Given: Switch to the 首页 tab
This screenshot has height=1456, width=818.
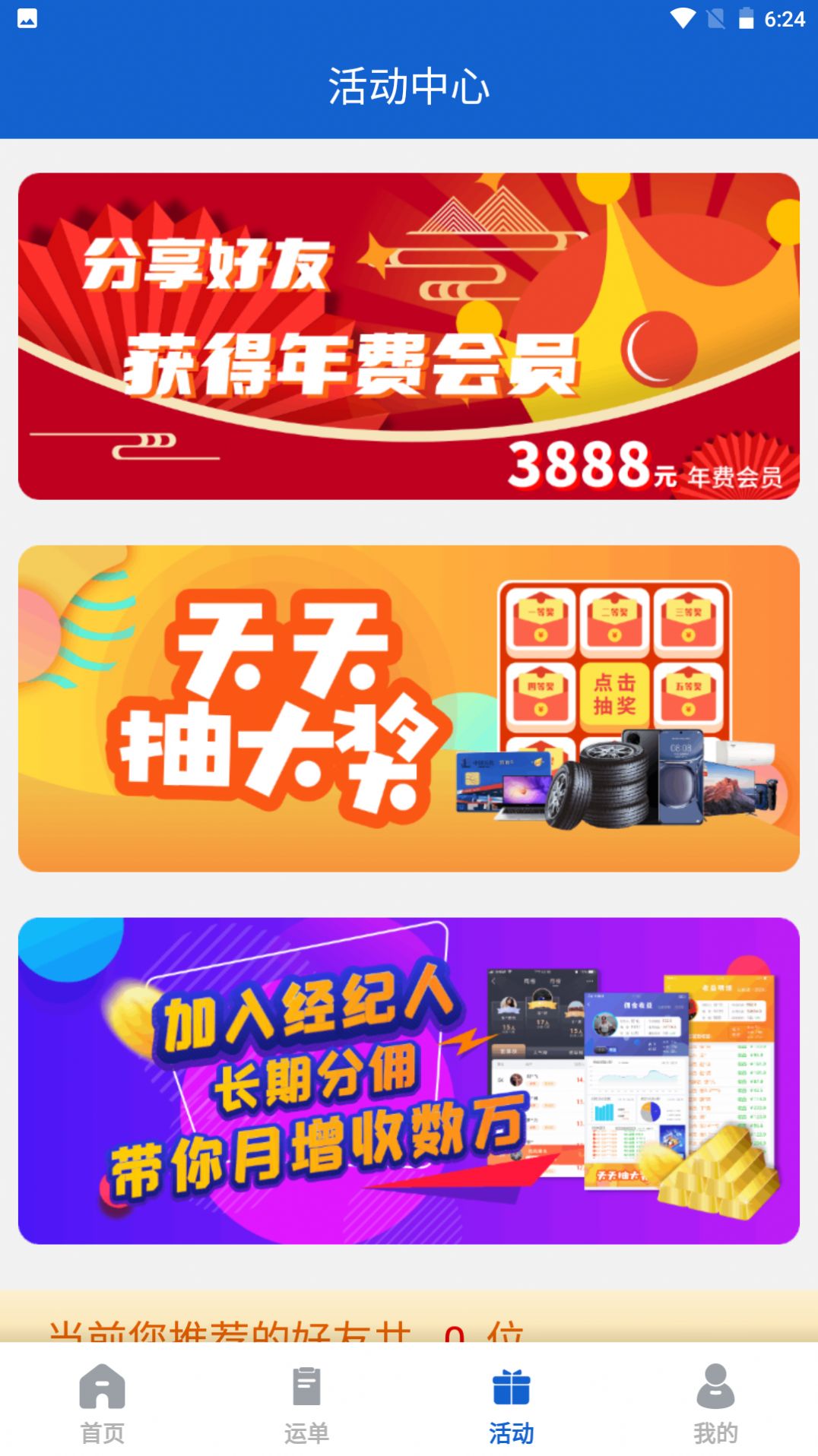Looking at the screenshot, I should (103, 1403).
